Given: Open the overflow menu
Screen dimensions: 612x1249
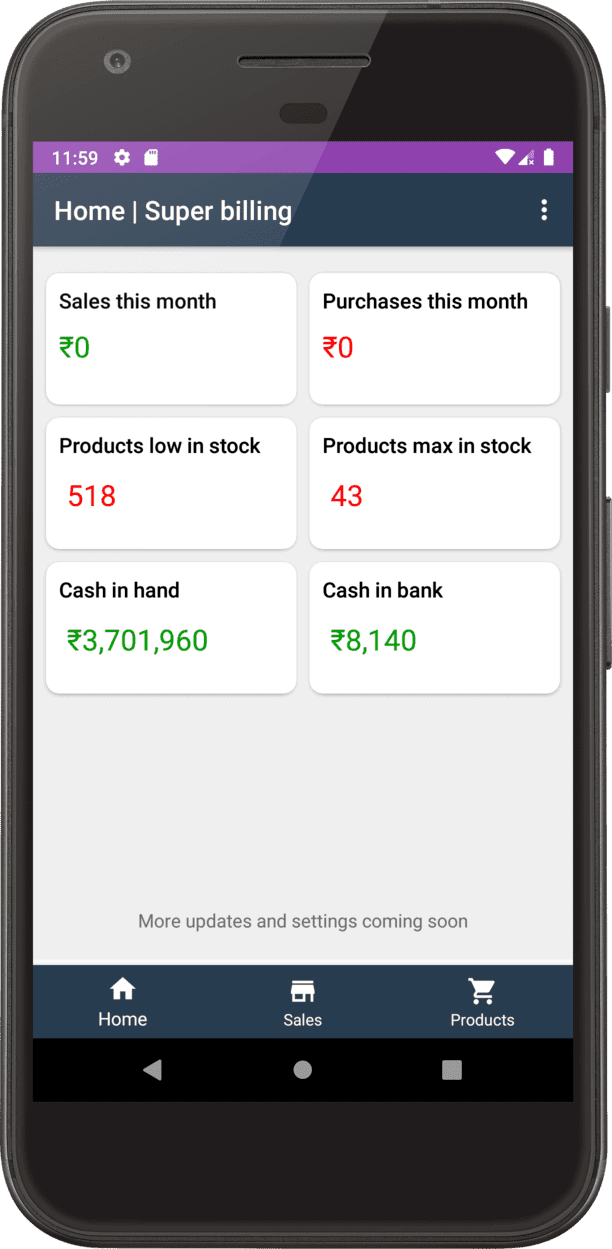Looking at the screenshot, I should click(544, 210).
